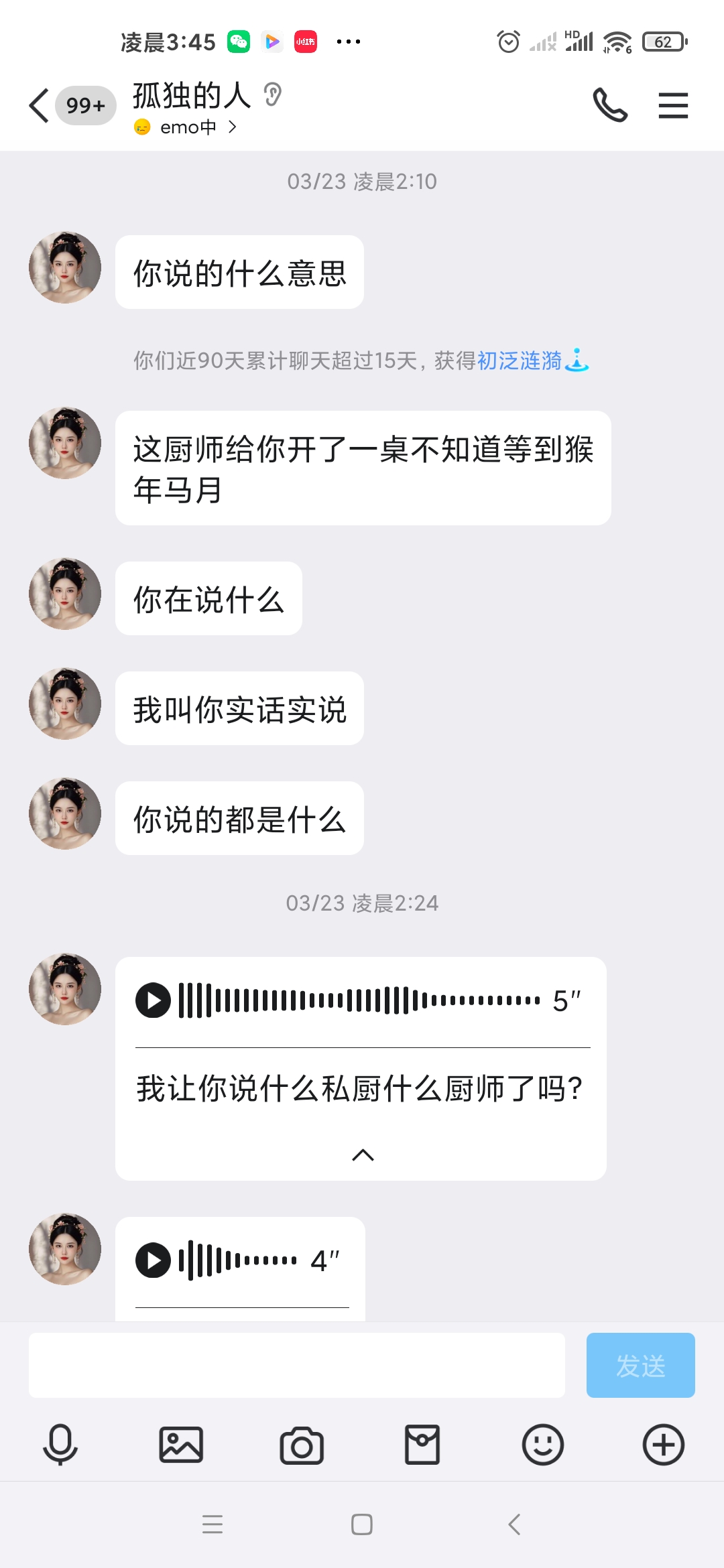Play the 5-second voice message
Viewport: 724px width, 1568px height.
(x=154, y=1000)
